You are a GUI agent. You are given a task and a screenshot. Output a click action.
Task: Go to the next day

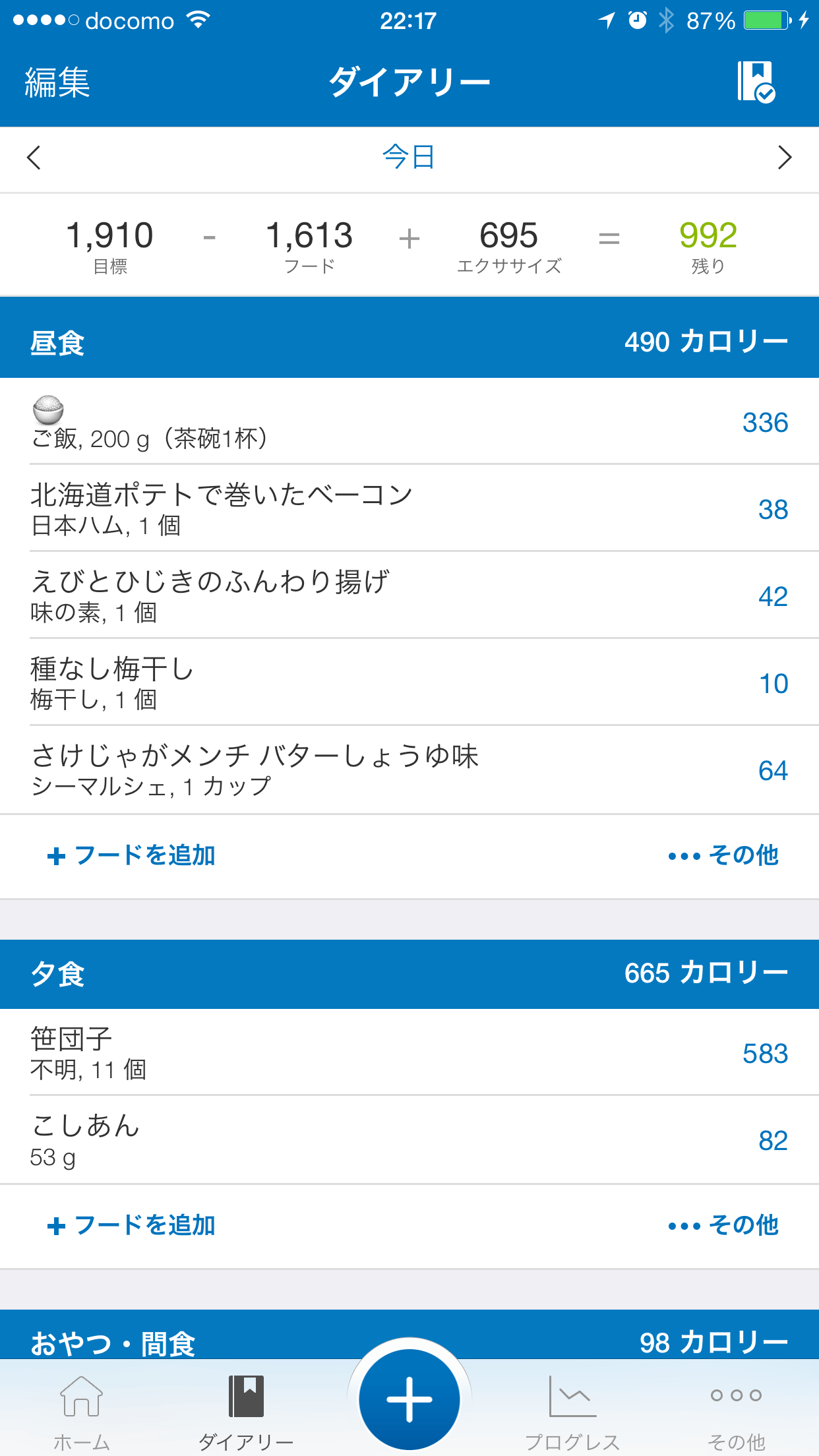[x=784, y=158]
